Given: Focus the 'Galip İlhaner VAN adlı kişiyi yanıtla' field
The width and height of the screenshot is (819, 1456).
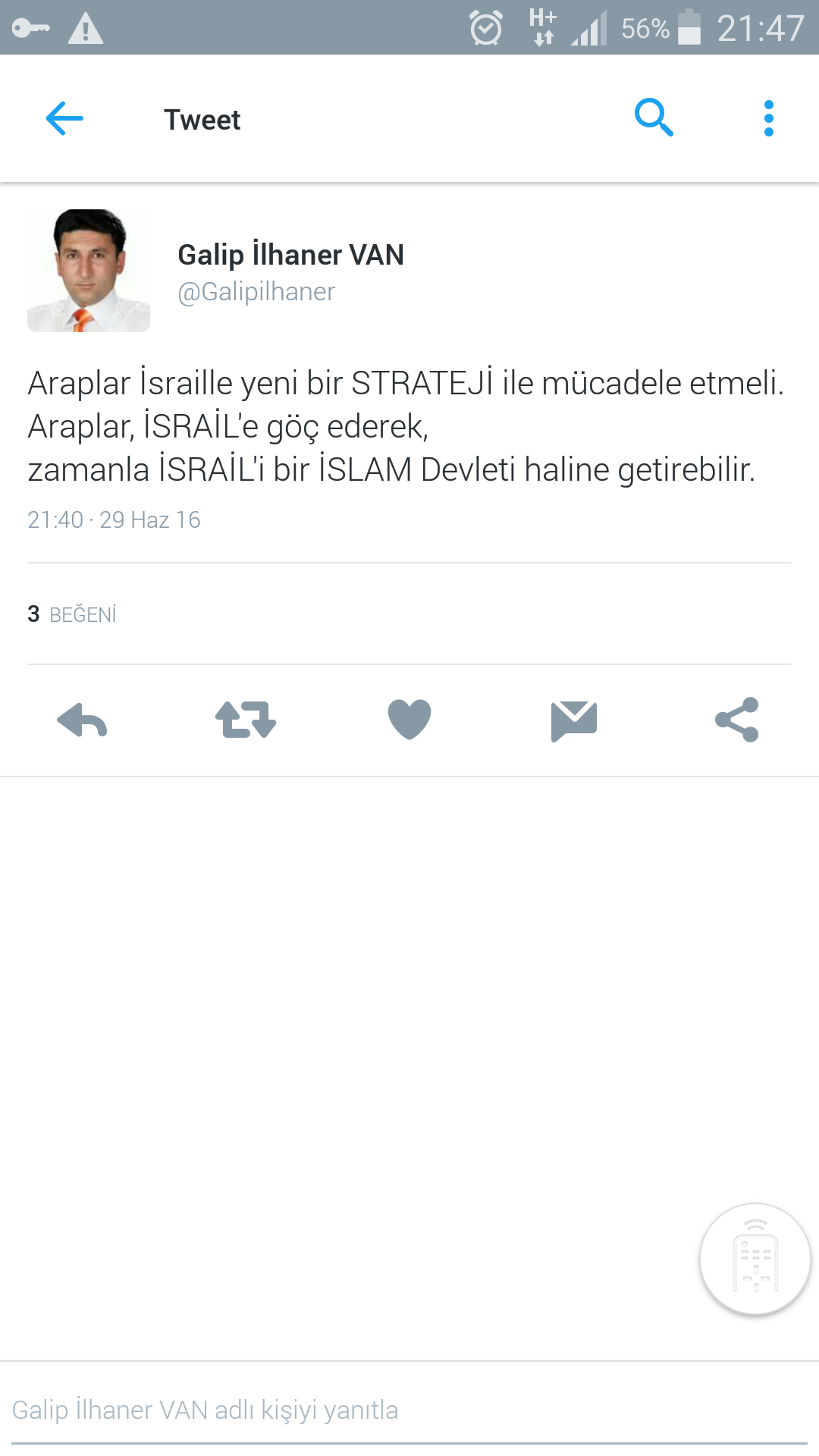Looking at the screenshot, I should click(409, 1410).
